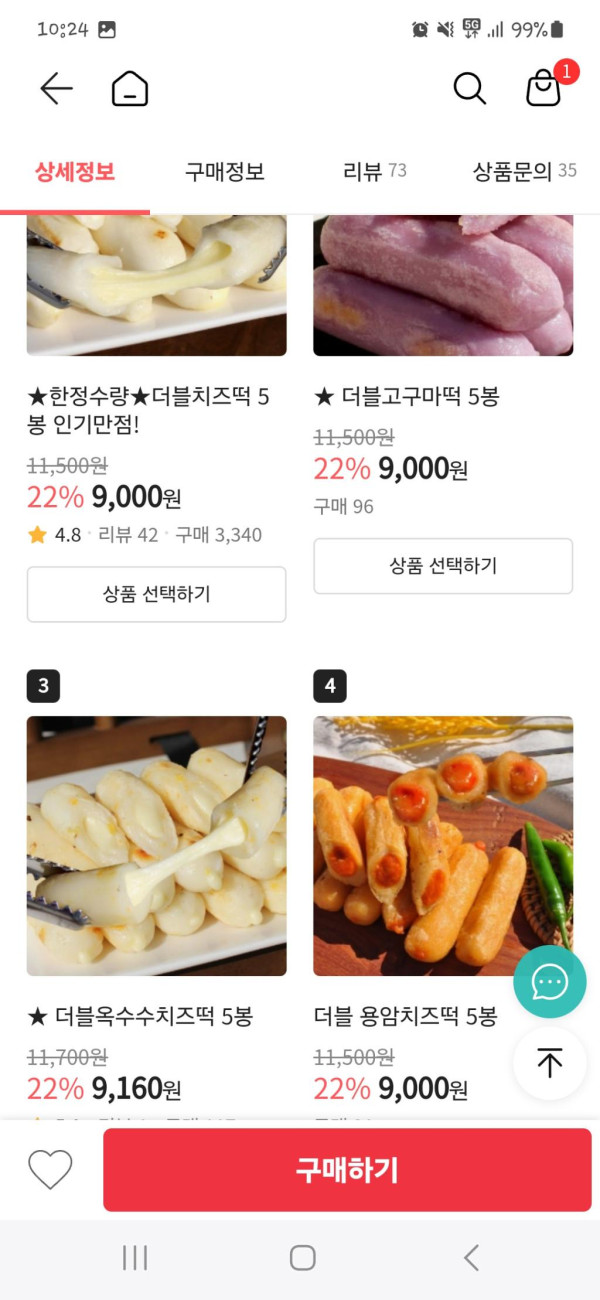Image resolution: width=600 pixels, height=1300 pixels.
Task: Jump to top with the arrow button
Action: pyautogui.click(x=549, y=1063)
